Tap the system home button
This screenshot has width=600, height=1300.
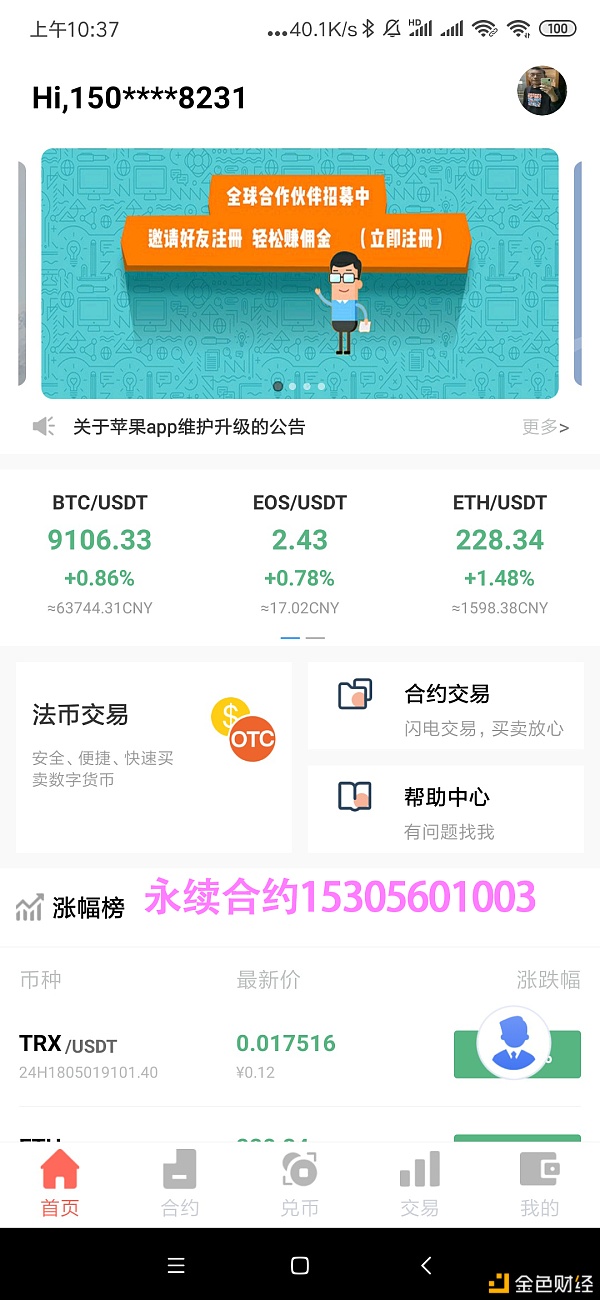tap(299, 1265)
